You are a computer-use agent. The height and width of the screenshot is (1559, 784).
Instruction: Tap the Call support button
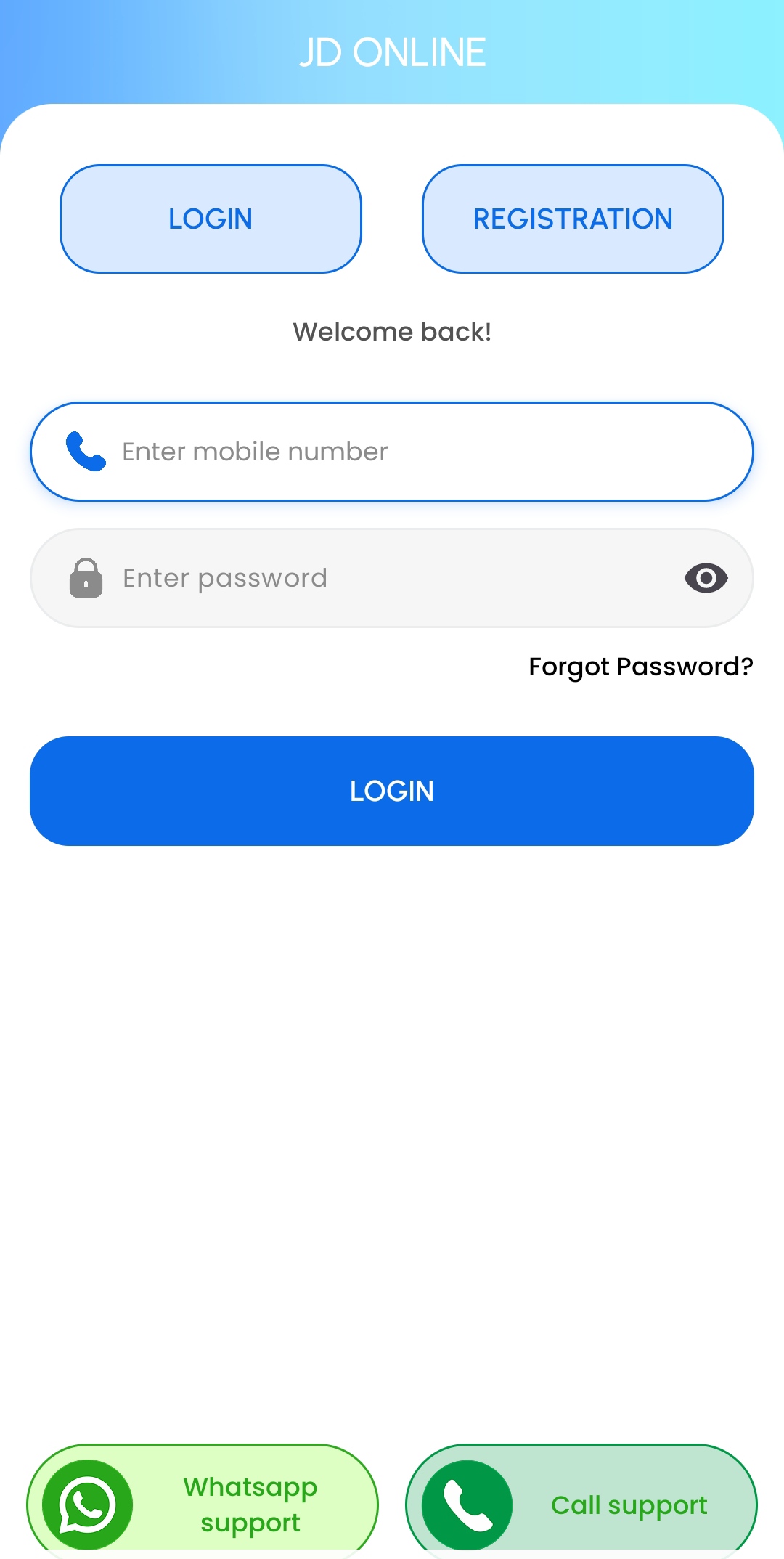581,1503
